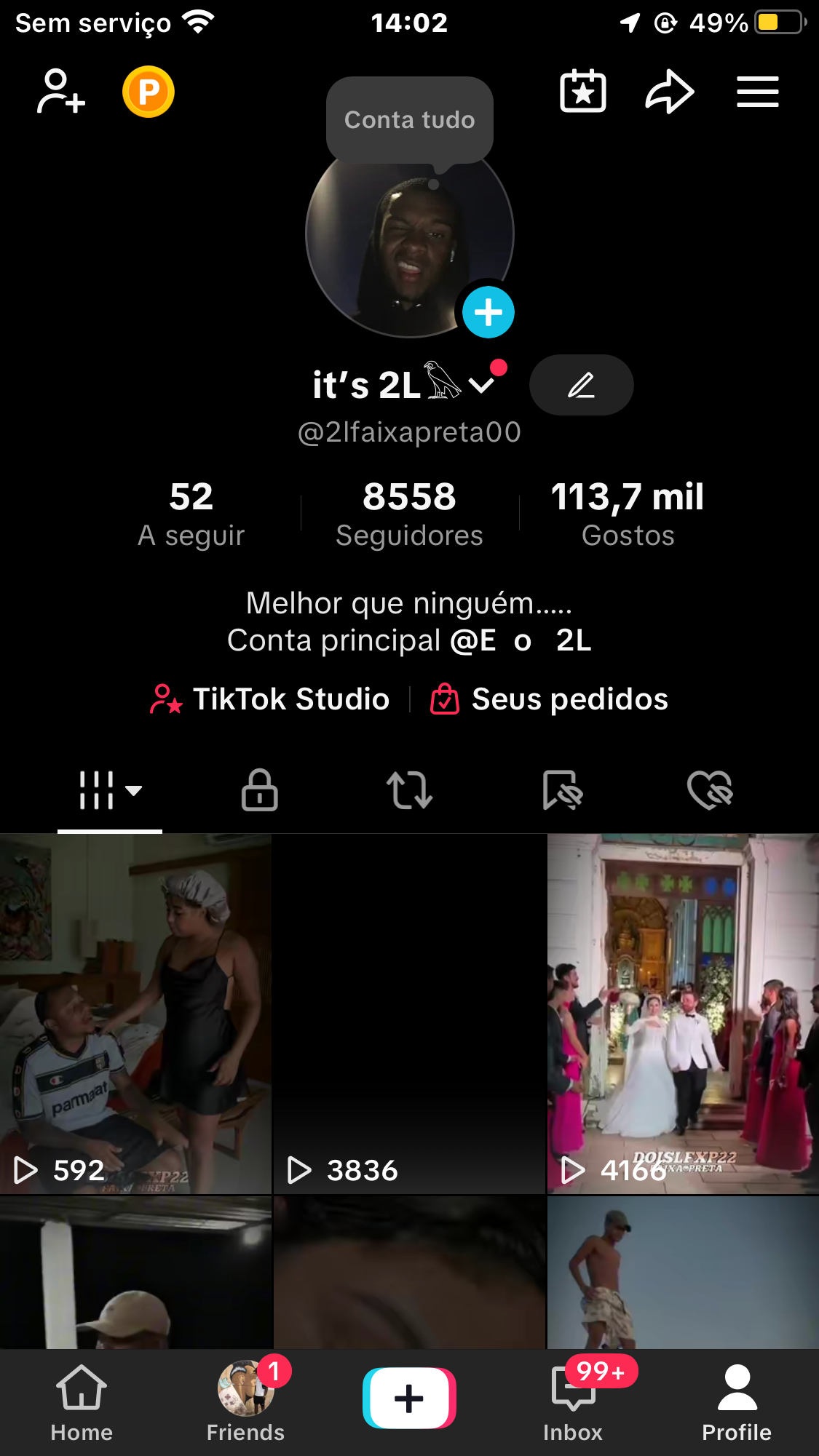Share this profile

(669, 92)
